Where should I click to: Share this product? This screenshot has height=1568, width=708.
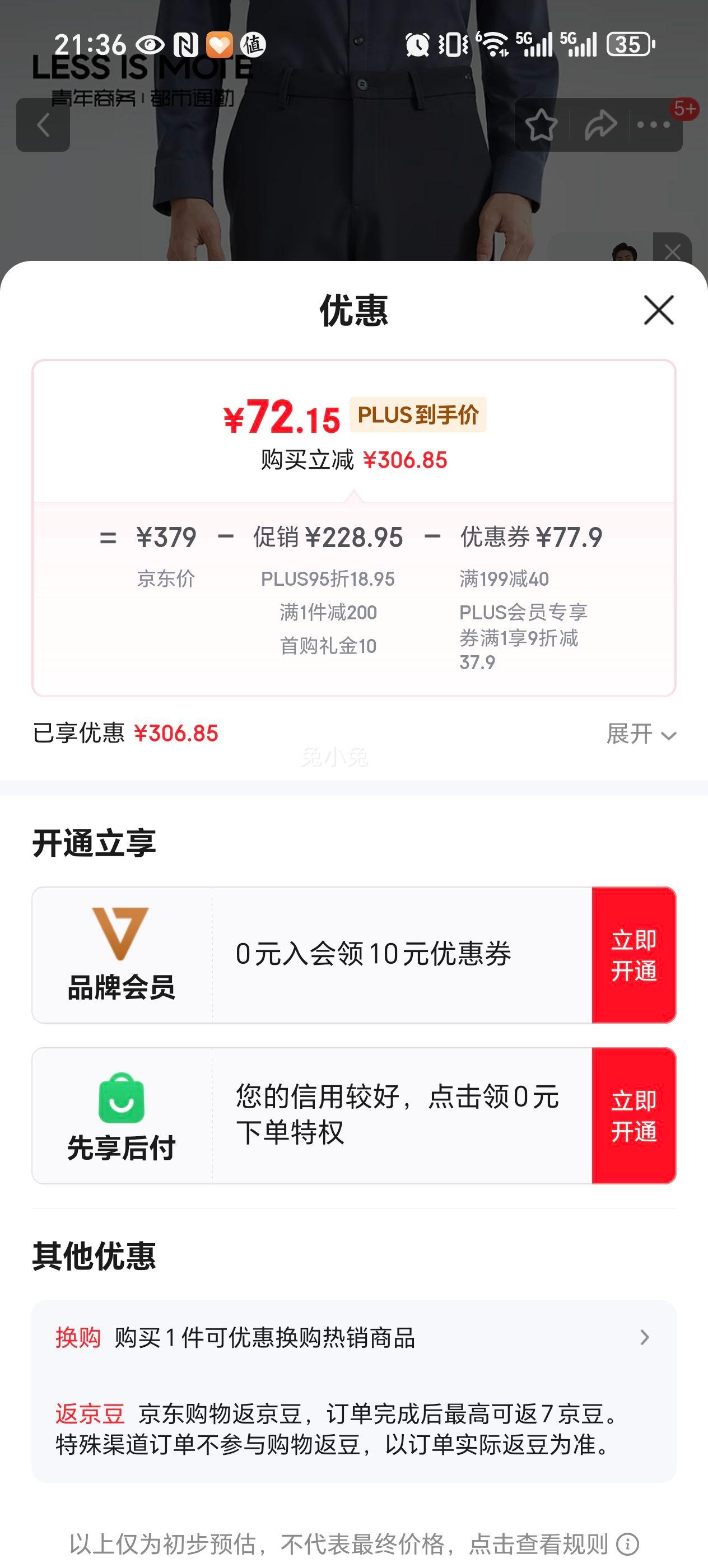click(600, 125)
